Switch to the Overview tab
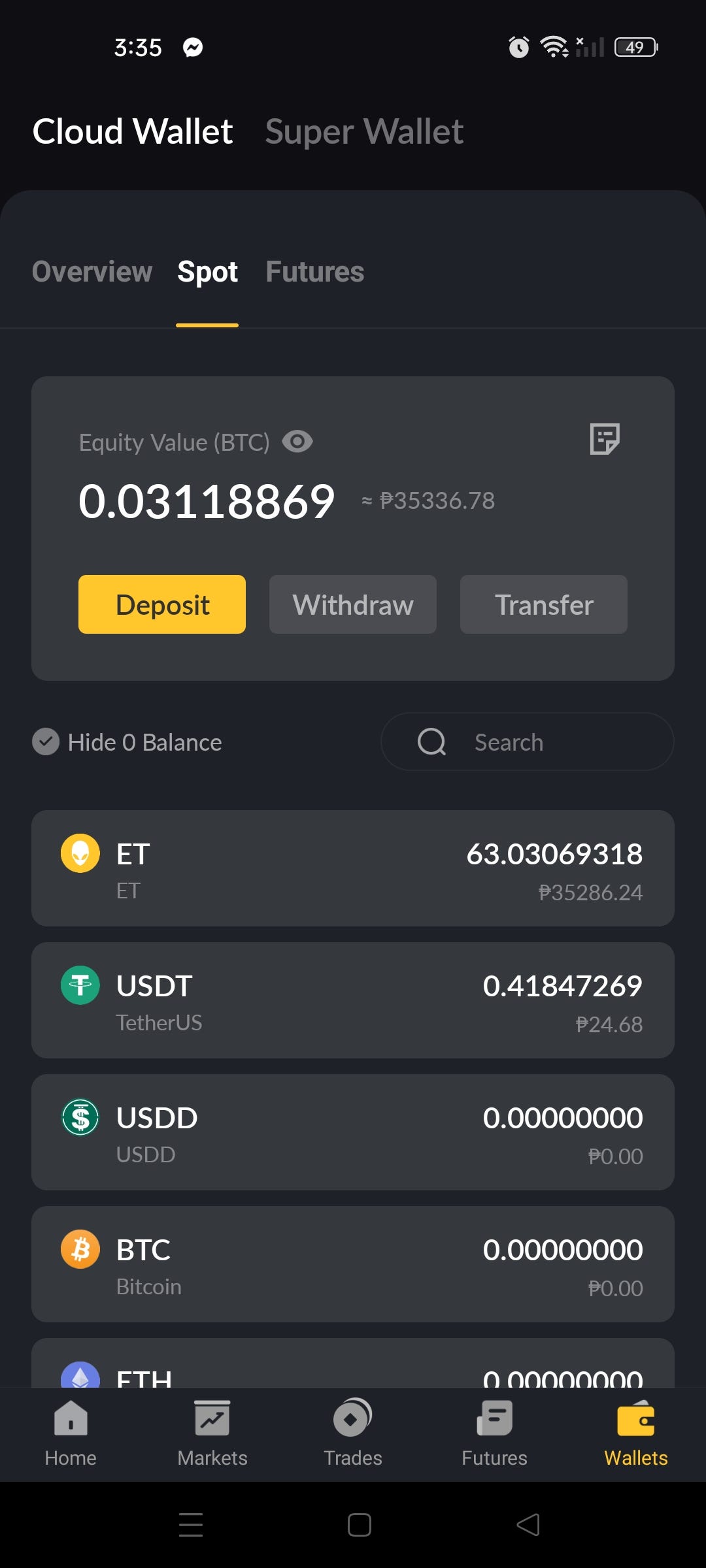Image resolution: width=706 pixels, height=1568 pixels. 92,271
